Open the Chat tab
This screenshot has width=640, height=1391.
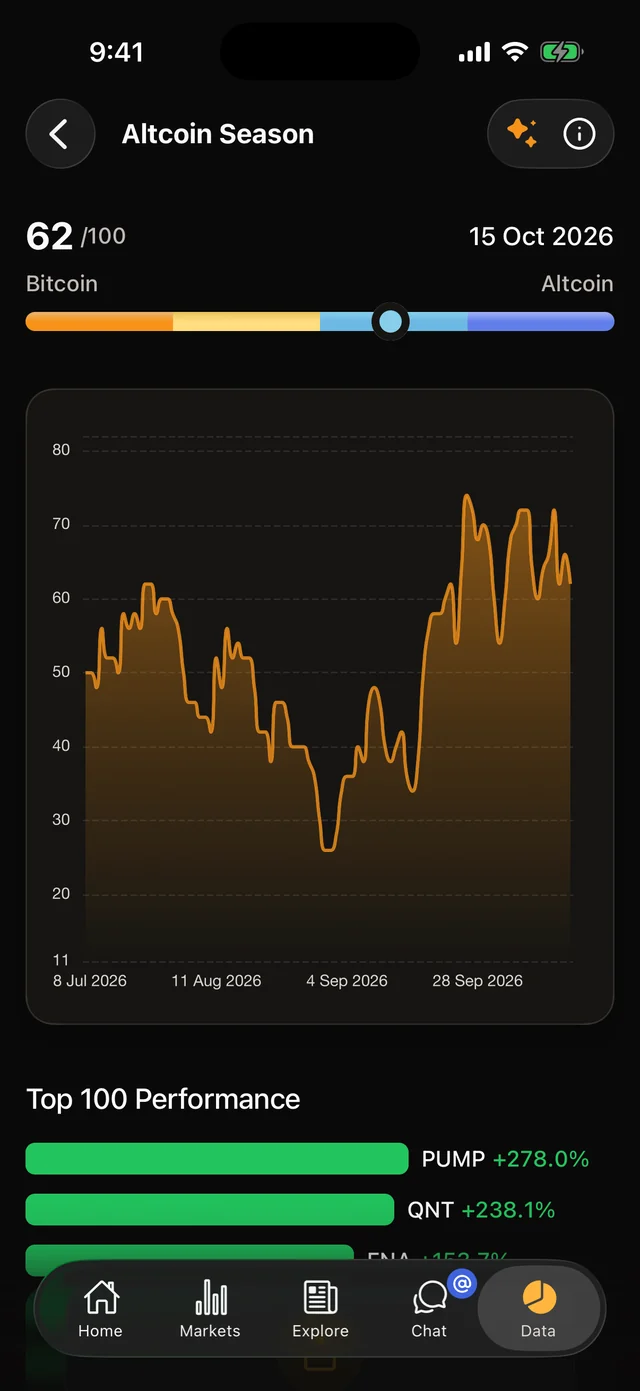[x=429, y=1310]
